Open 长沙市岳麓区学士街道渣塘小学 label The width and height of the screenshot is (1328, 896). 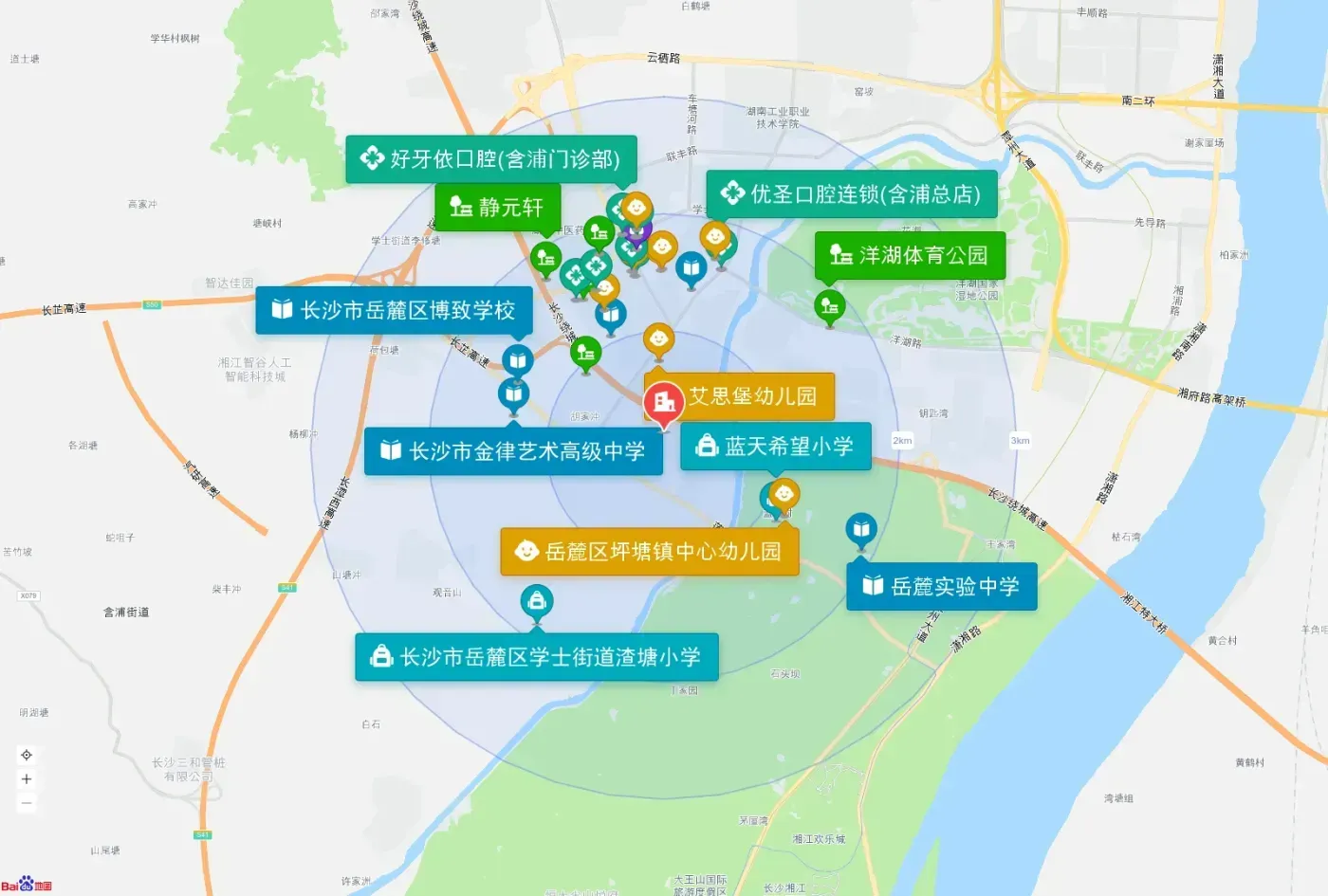pos(537,657)
